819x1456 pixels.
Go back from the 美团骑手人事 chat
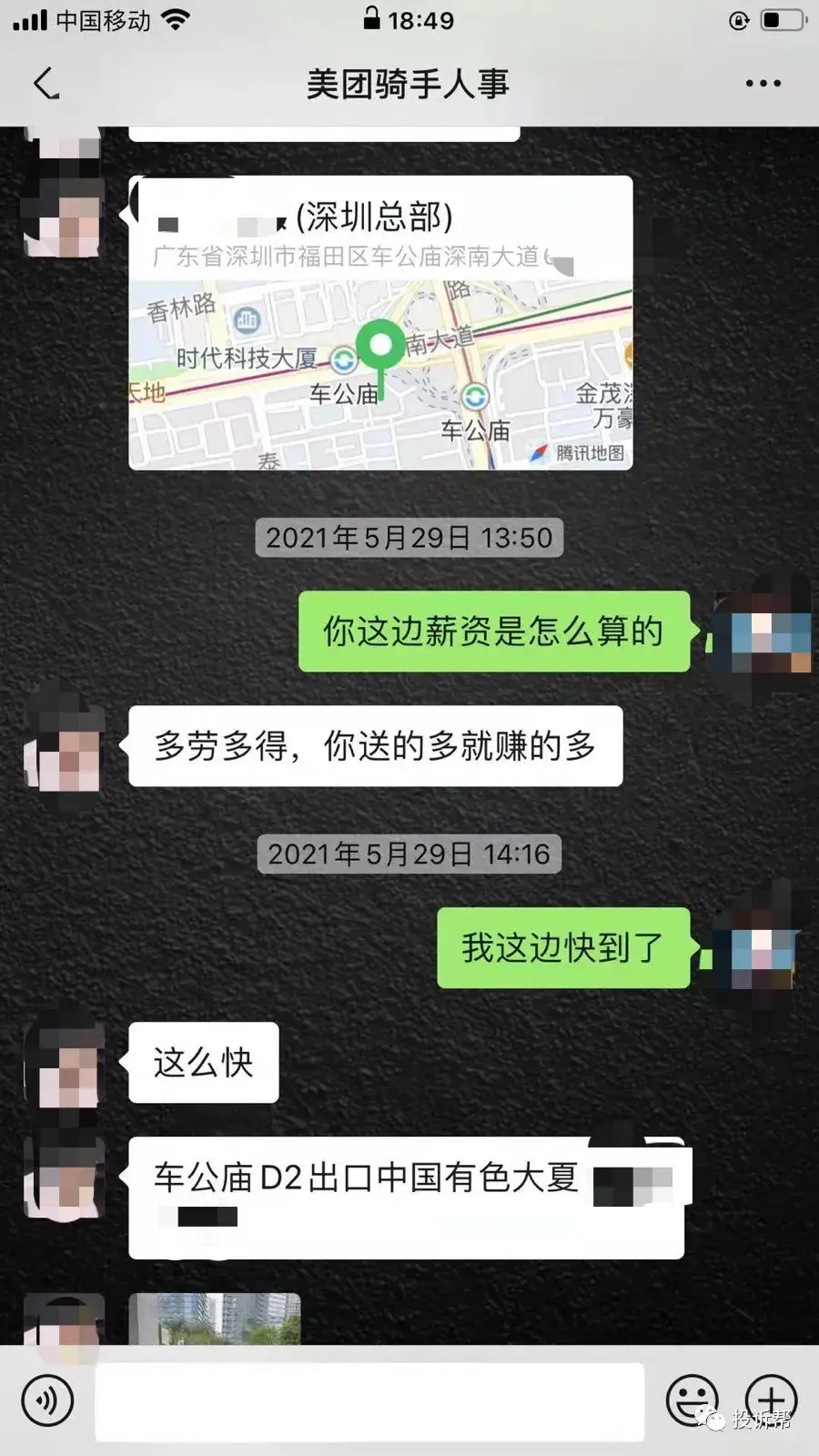tap(47, 84)
